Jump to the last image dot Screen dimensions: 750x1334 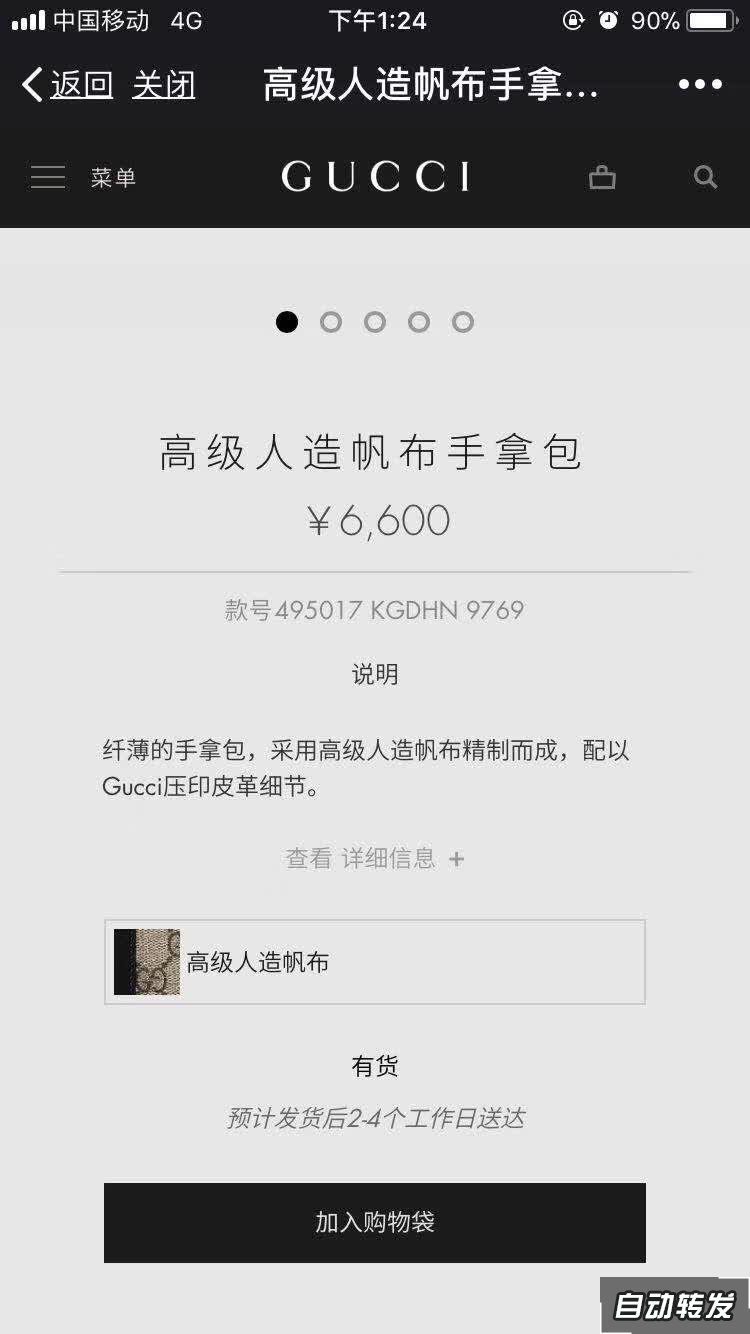462,322
